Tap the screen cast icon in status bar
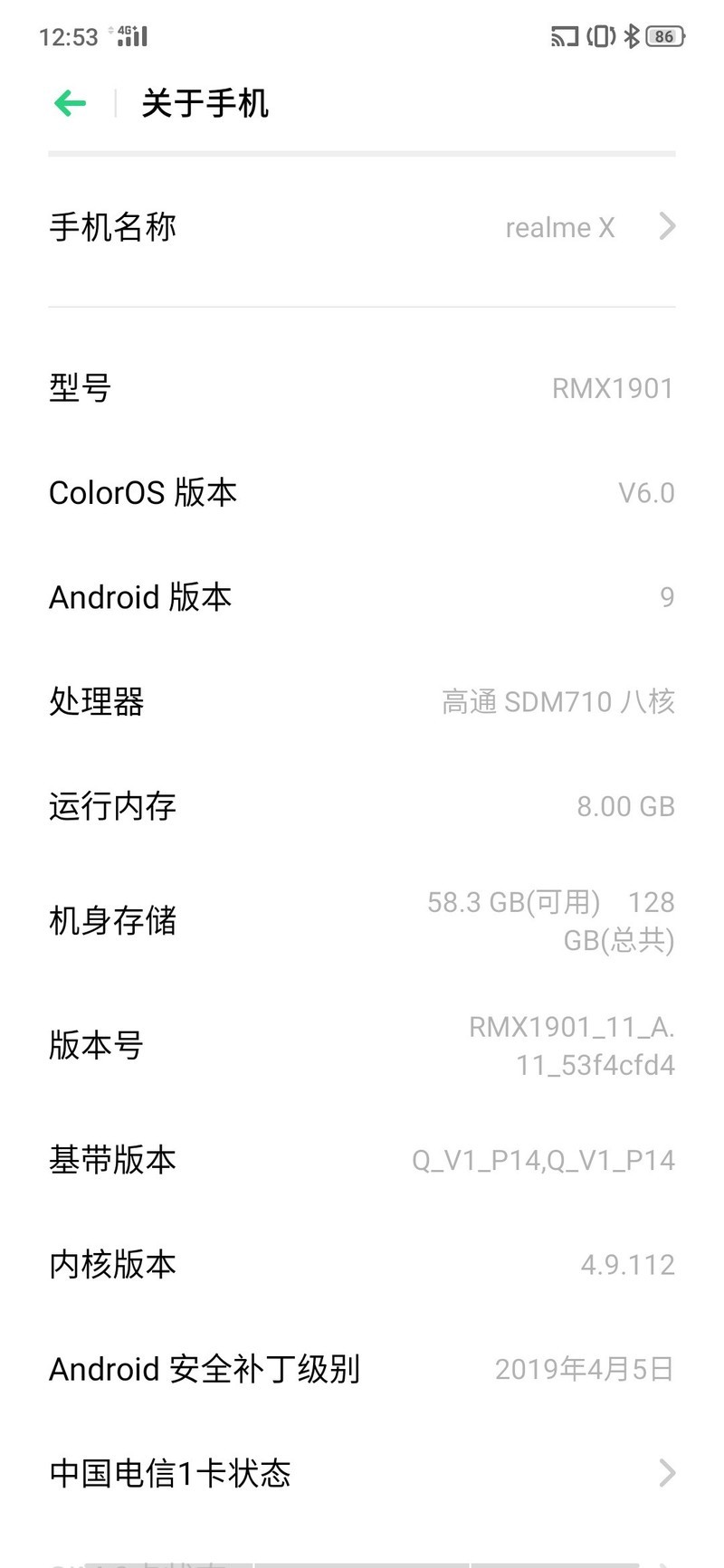Screen dimensions: 724x1568 click(566, 36)
